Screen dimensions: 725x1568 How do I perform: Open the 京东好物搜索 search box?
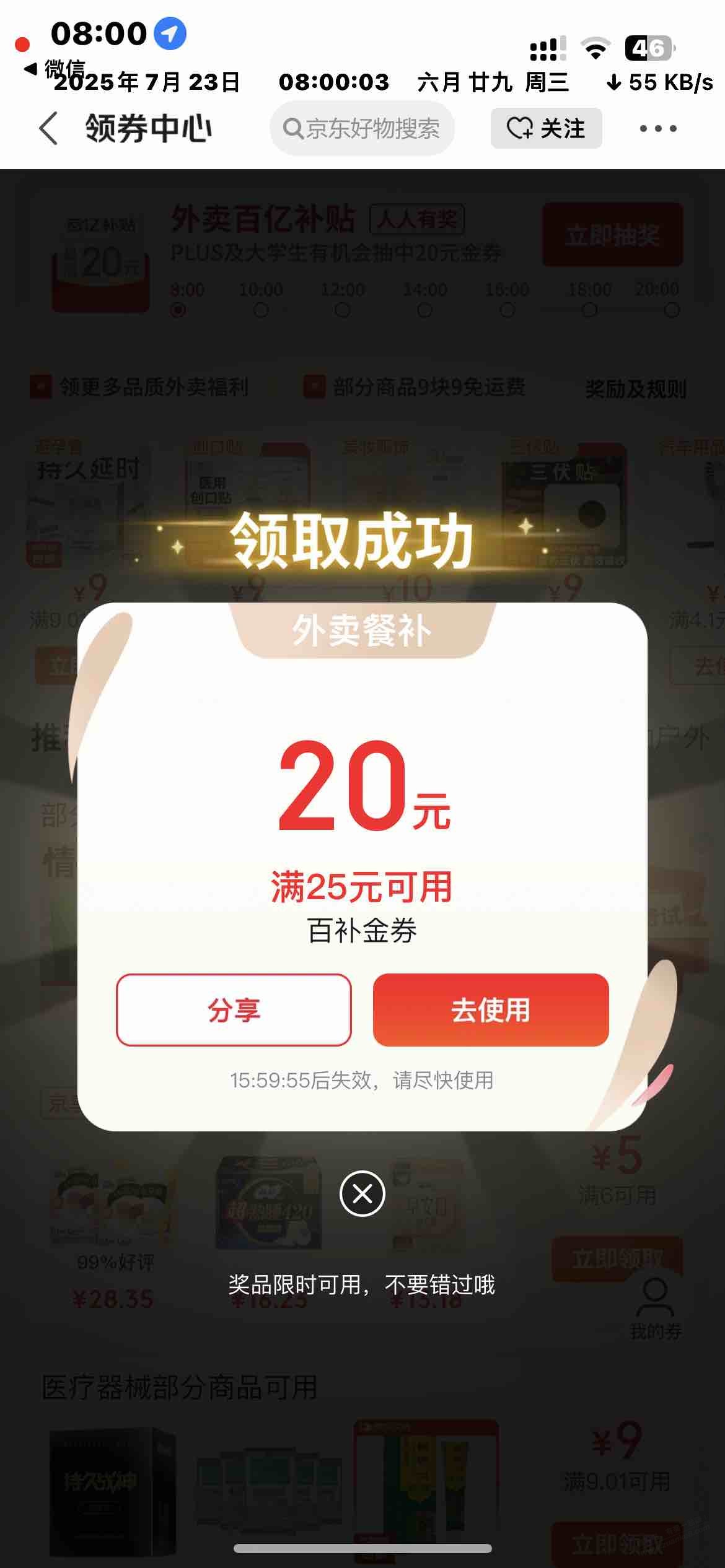(x=362, y=129)
